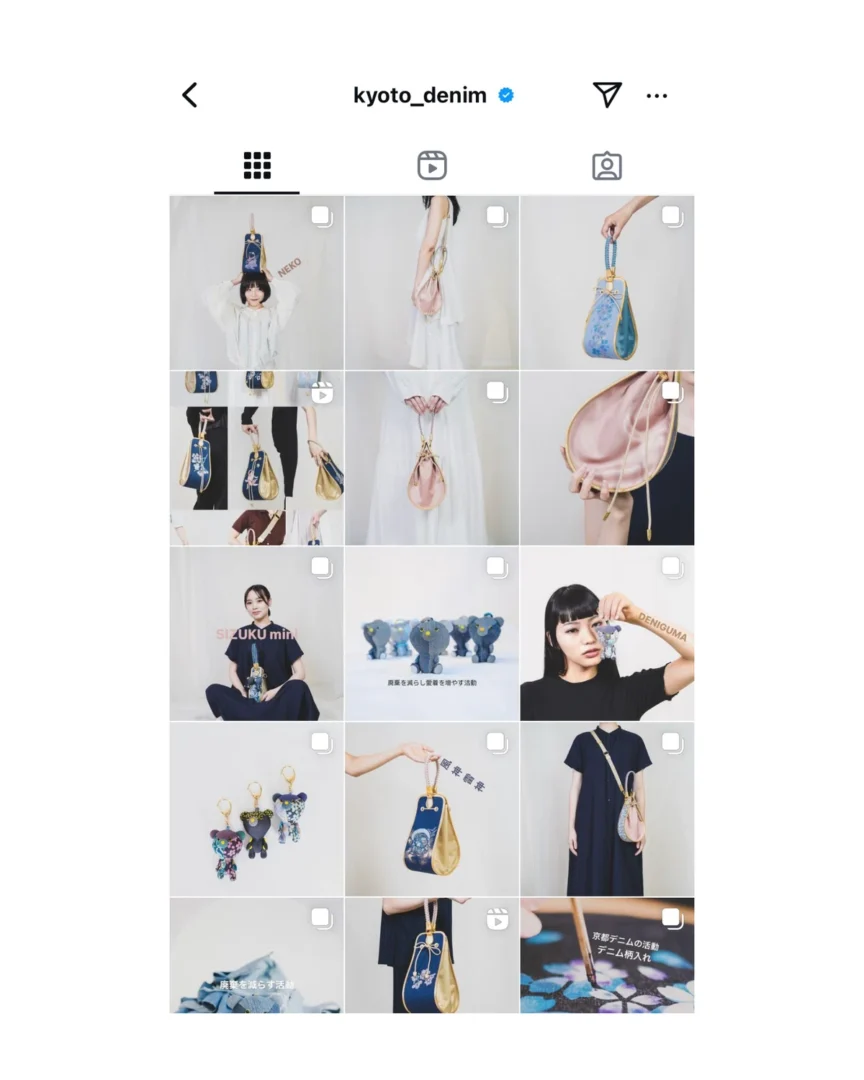Open the pink bag held with both hands post

(x=432, y=458)
